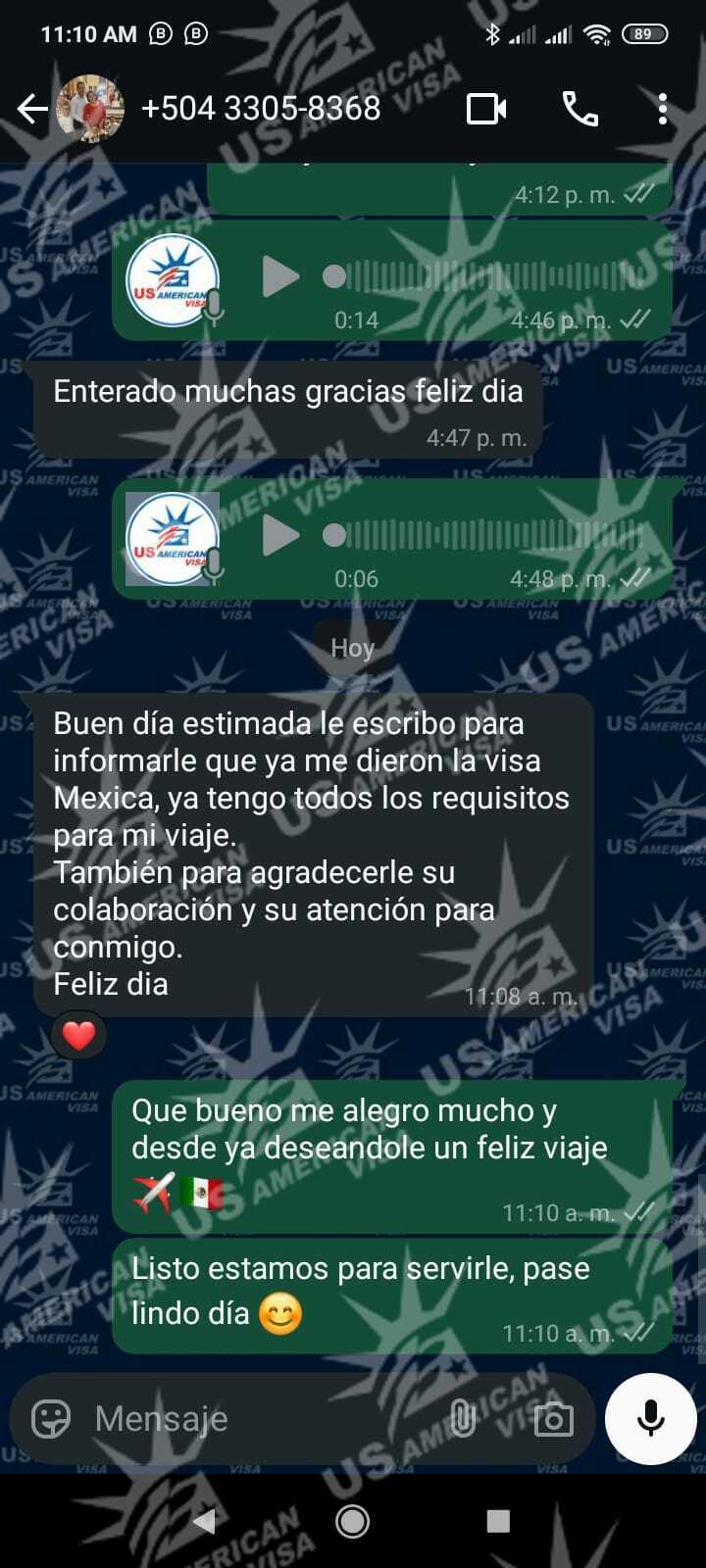Open contact info for +504 3305-8368
This screenshot has width=706, height=1568.
261,108
